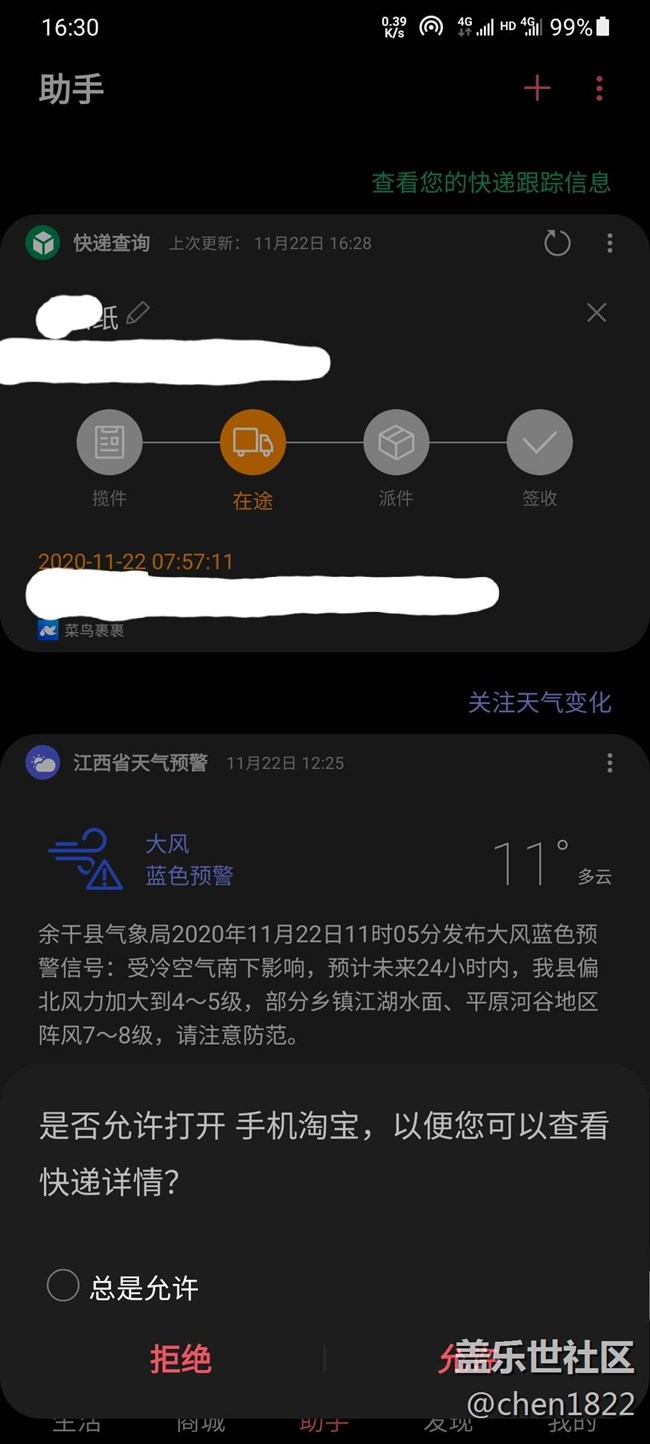This screenshot has height=1444, width=650.
Task: Check the 总是允许 option
Action: point(63,1286)
